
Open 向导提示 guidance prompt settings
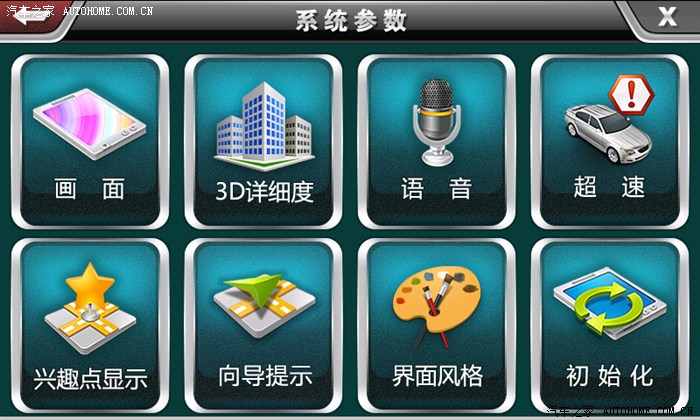click(x=264, y=322)
